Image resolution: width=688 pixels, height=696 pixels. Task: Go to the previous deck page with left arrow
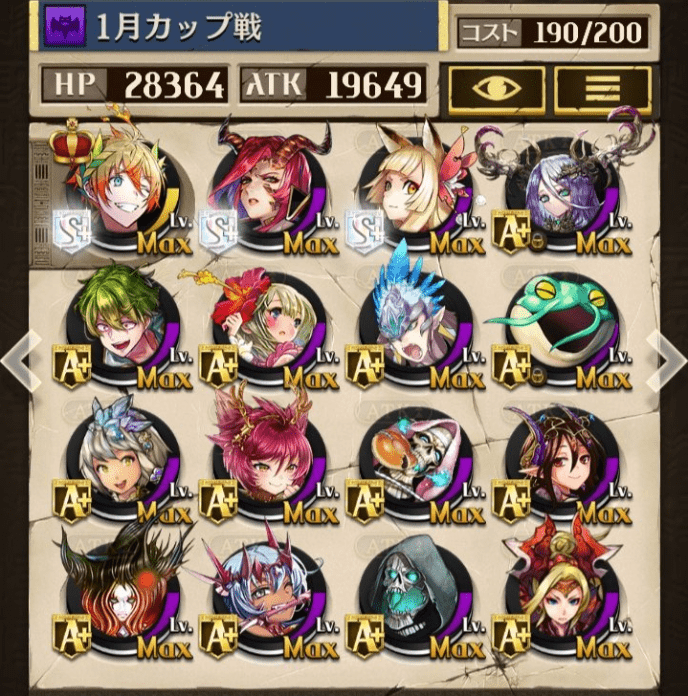pyautogui.click(x=17, y=355)
